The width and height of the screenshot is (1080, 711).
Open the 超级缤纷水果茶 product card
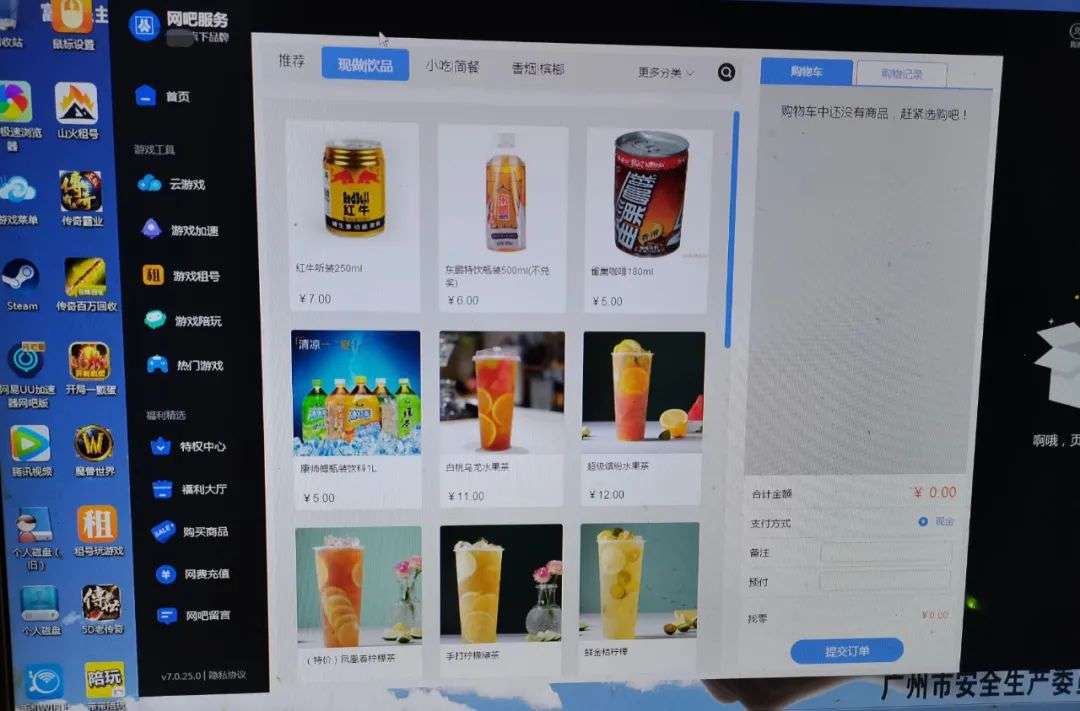tap(643, 418)
